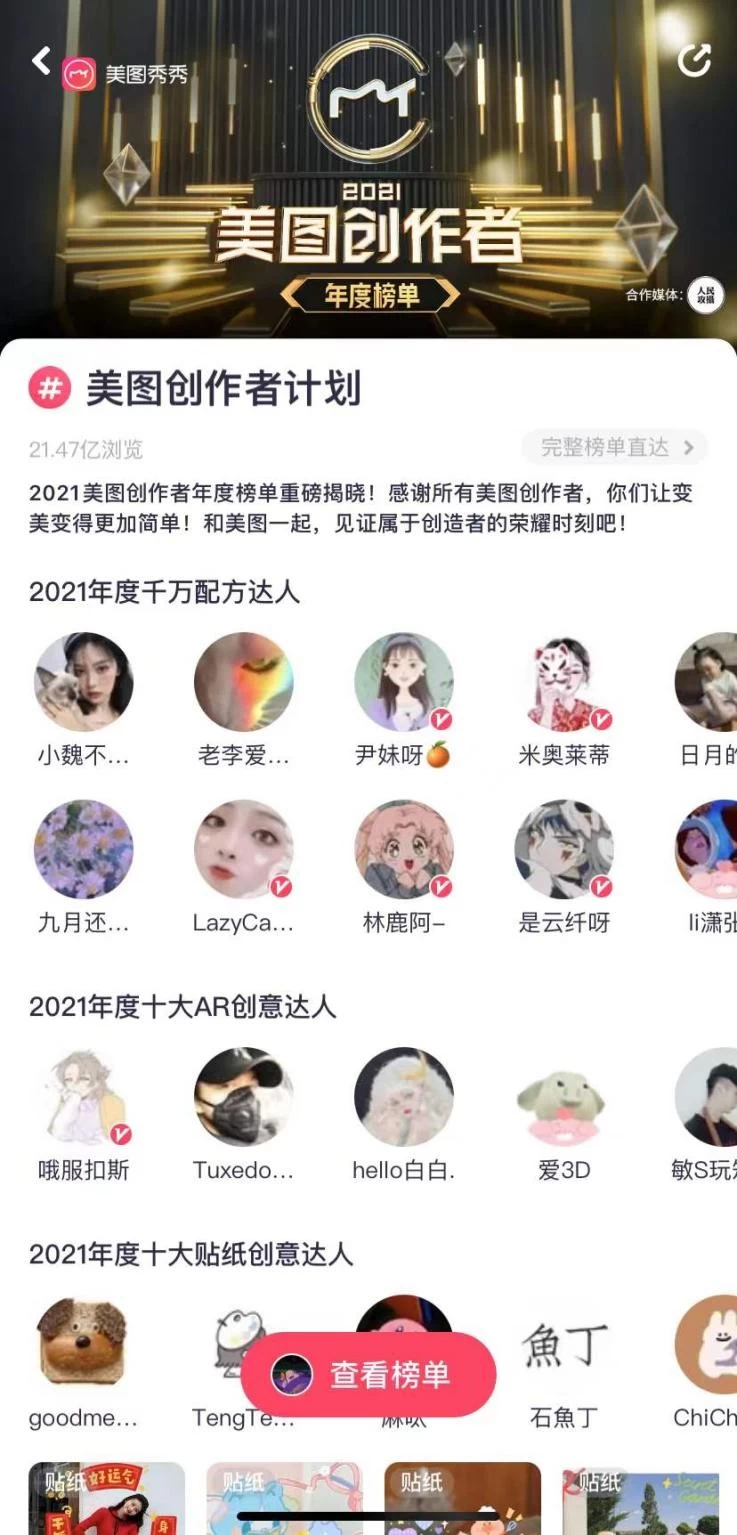Open the profile of 九月还…
This screenshot has width=737, height=1535.
[84, 849]
